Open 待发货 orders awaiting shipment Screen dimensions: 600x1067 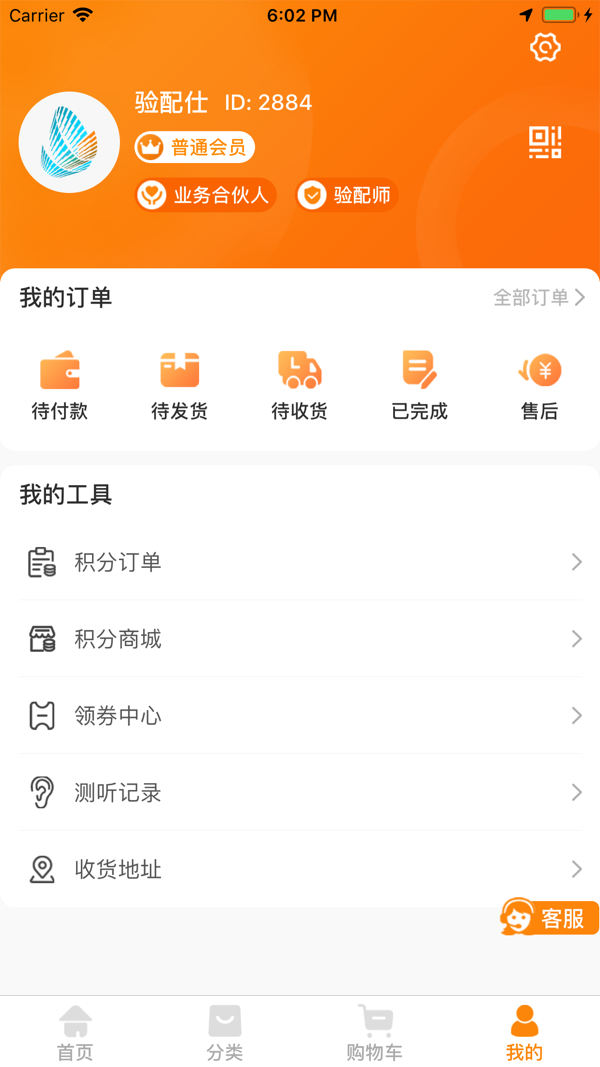click(180, 385)
